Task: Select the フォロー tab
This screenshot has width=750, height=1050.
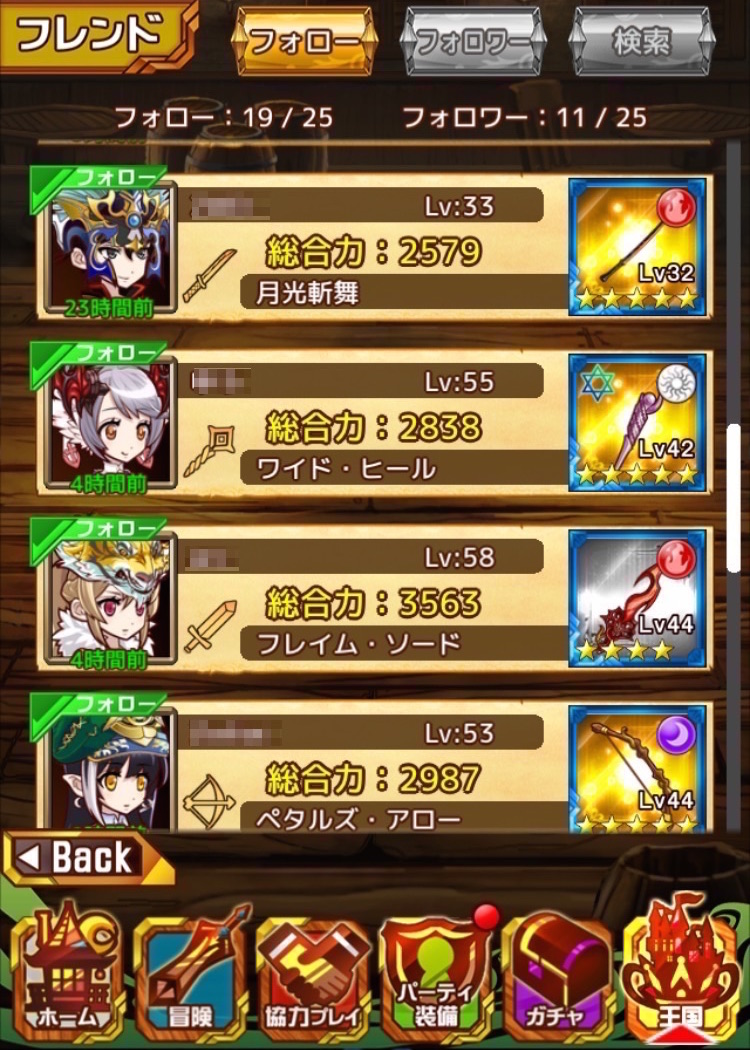Action: click(x=303, y=42)
